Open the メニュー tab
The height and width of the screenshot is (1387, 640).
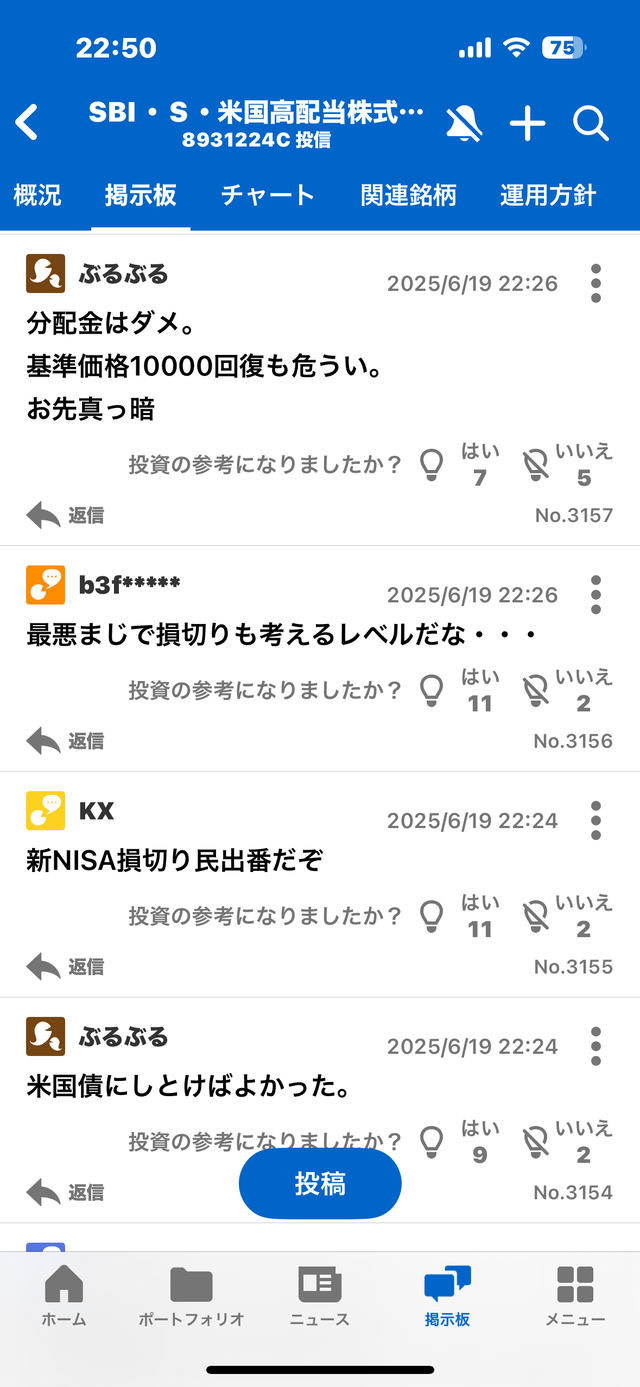point(575,1295)
